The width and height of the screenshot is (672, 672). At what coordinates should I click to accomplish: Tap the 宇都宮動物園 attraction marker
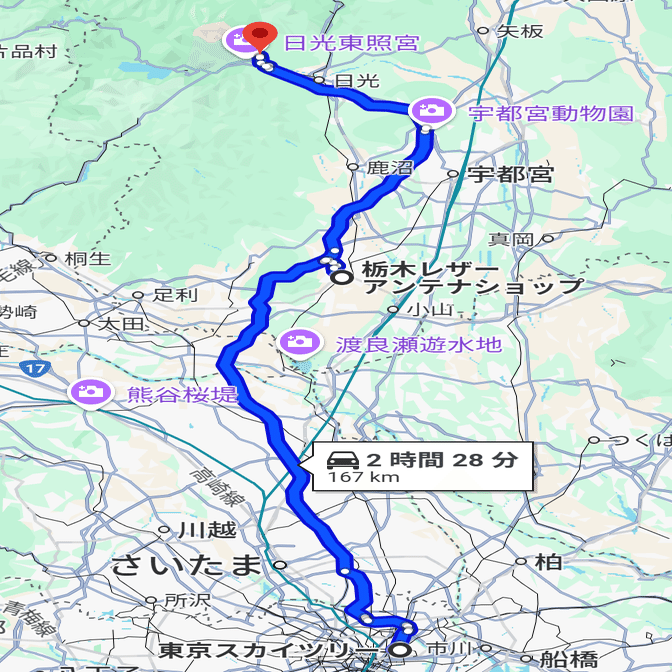pos(431,111)
